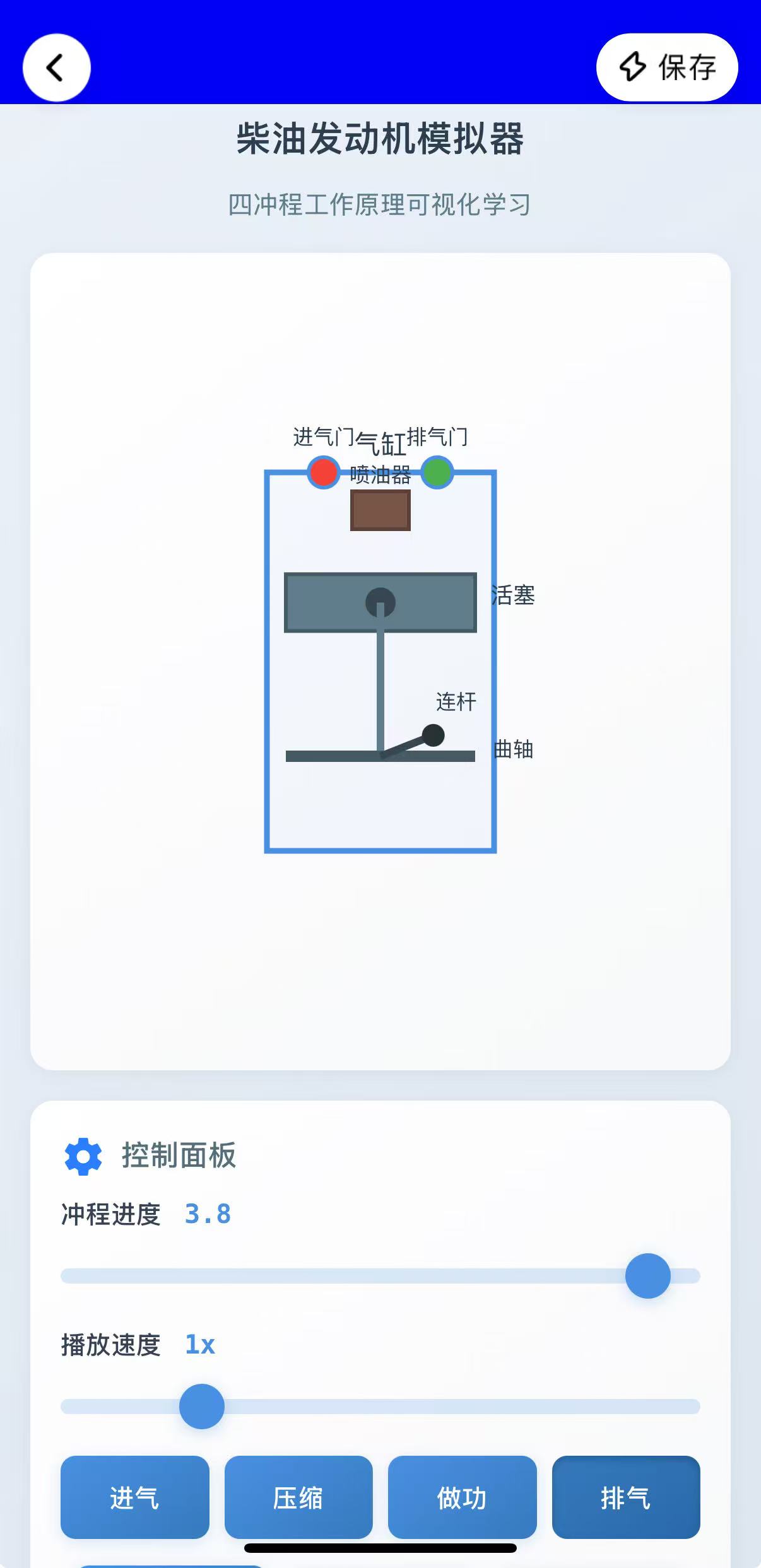Tap the 冲程进度 stroke progress slider
This screenshot has width=761, height=1568.
tap(380, 1275)
